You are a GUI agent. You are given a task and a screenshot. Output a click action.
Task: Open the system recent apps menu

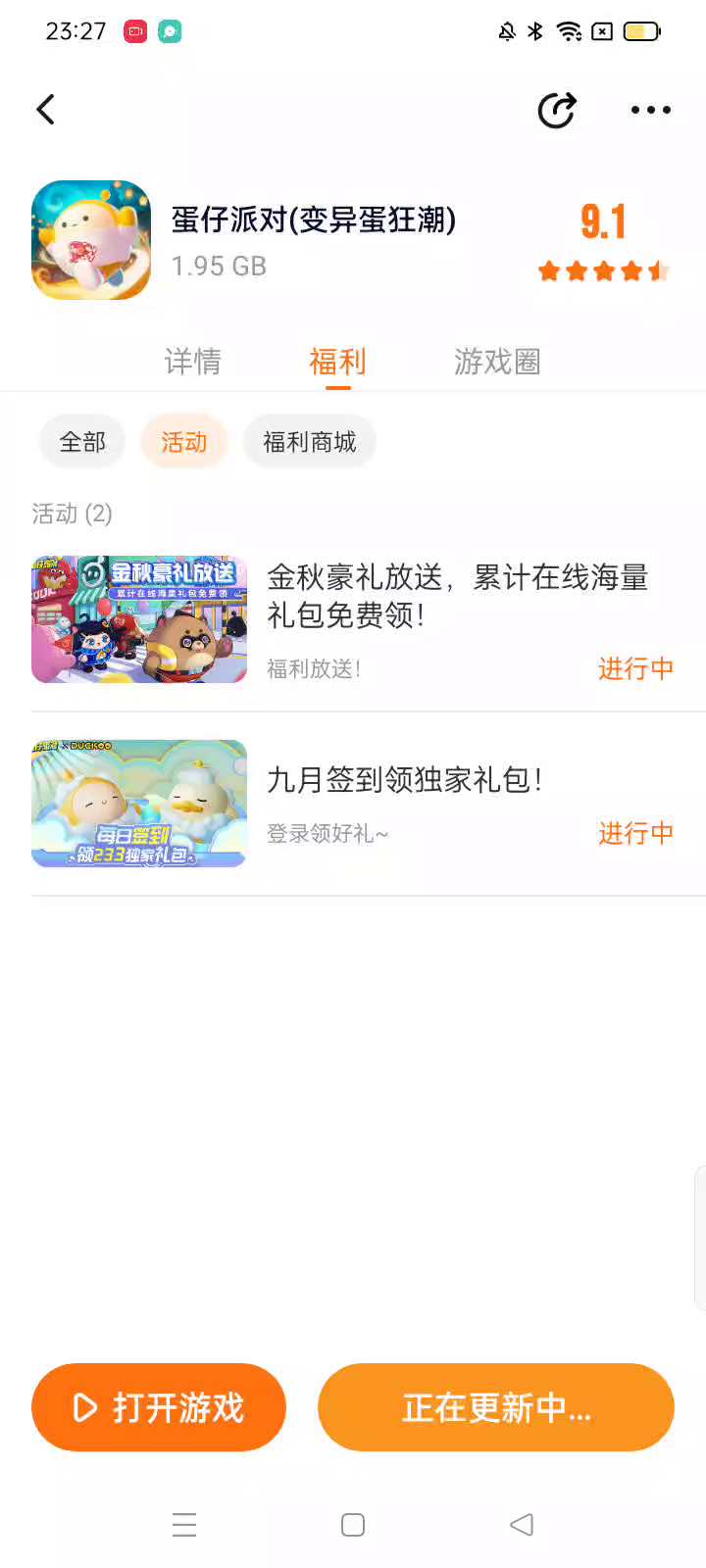point(184,1525)
